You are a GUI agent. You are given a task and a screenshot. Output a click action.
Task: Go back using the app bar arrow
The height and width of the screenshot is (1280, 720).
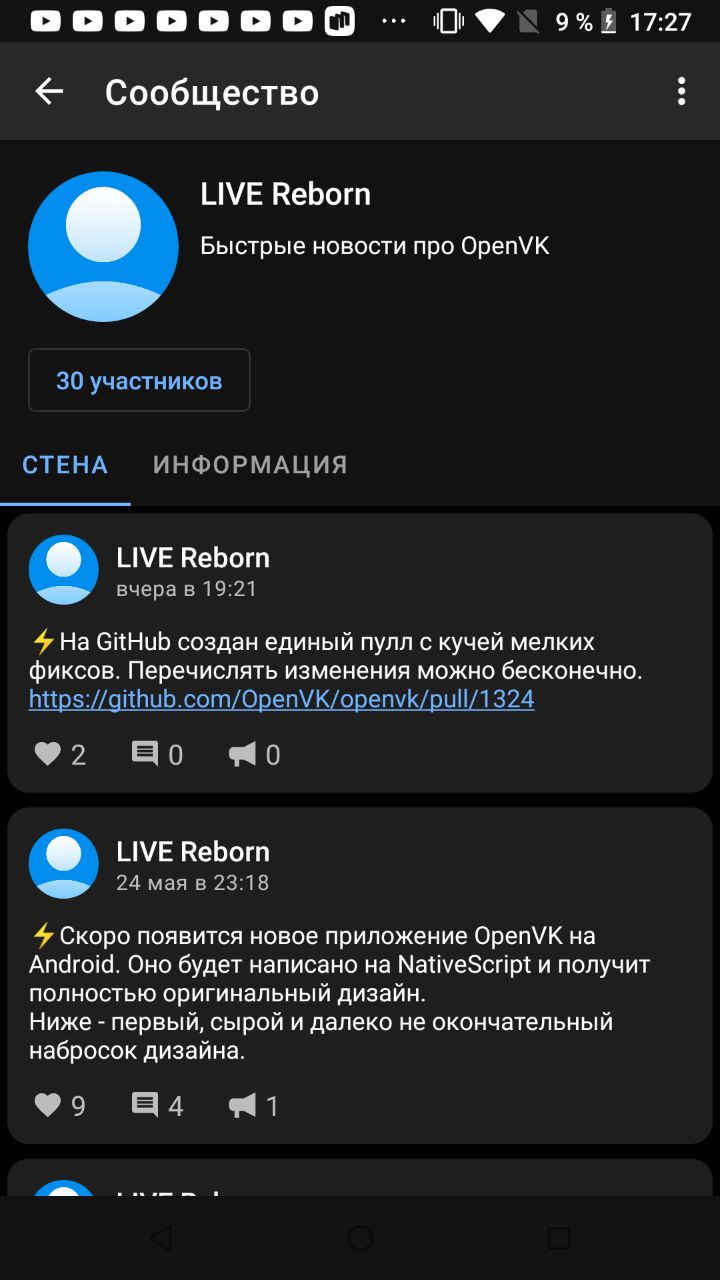pyautogui.click(x=49, y=92)
